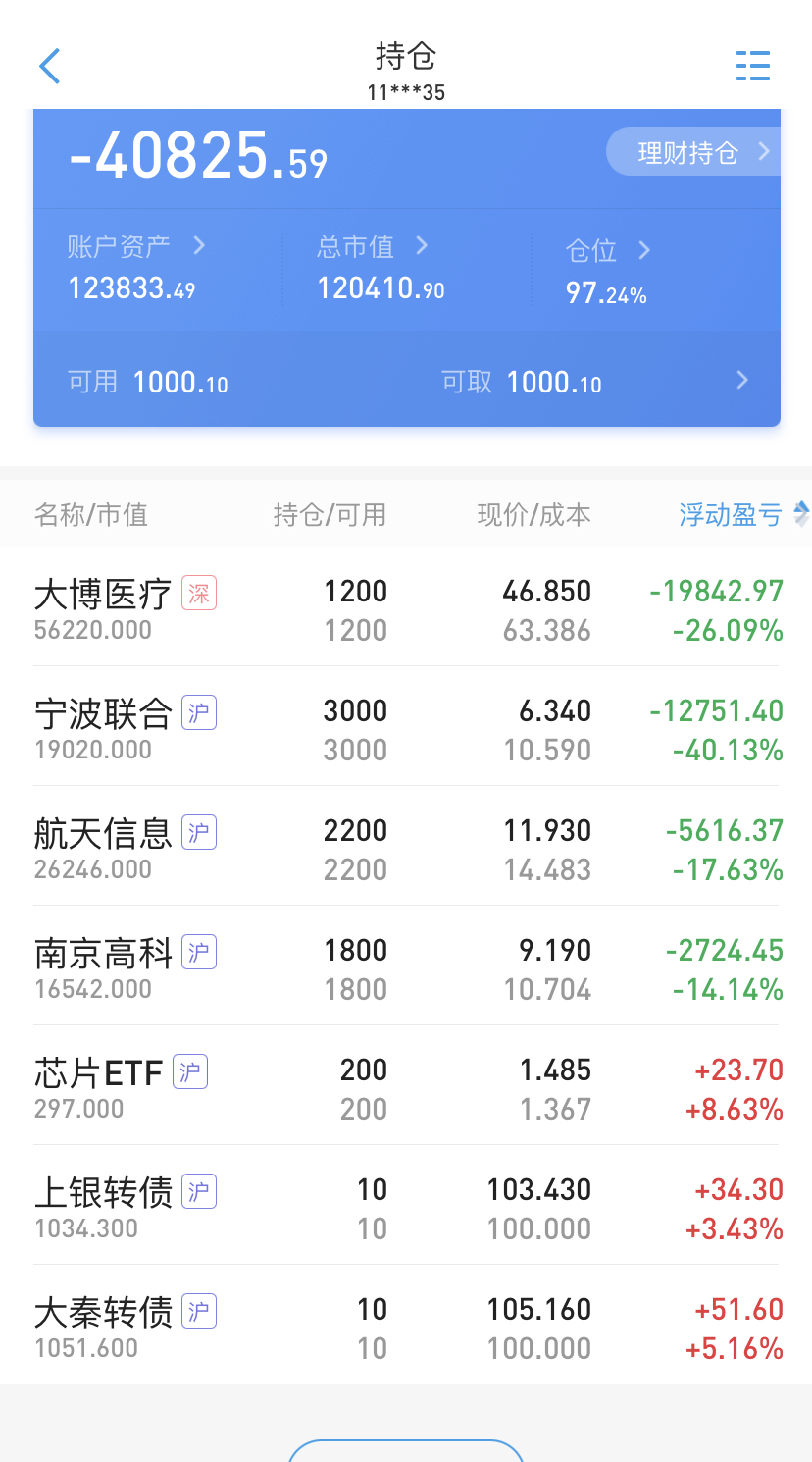812x1462 pixels.
Task: Open the 宁波联合 position
Action: pos(406,728)
